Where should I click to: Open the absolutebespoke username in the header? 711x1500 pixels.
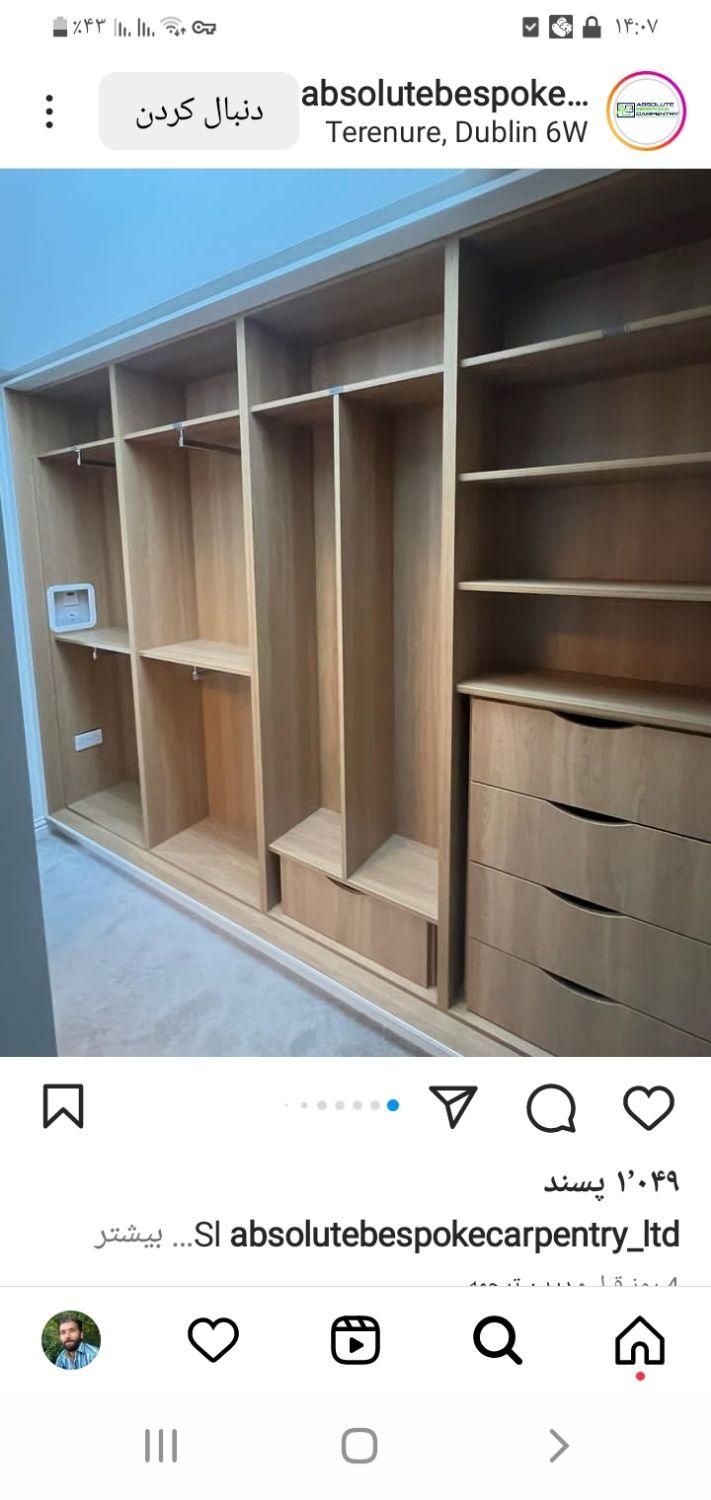445,95
